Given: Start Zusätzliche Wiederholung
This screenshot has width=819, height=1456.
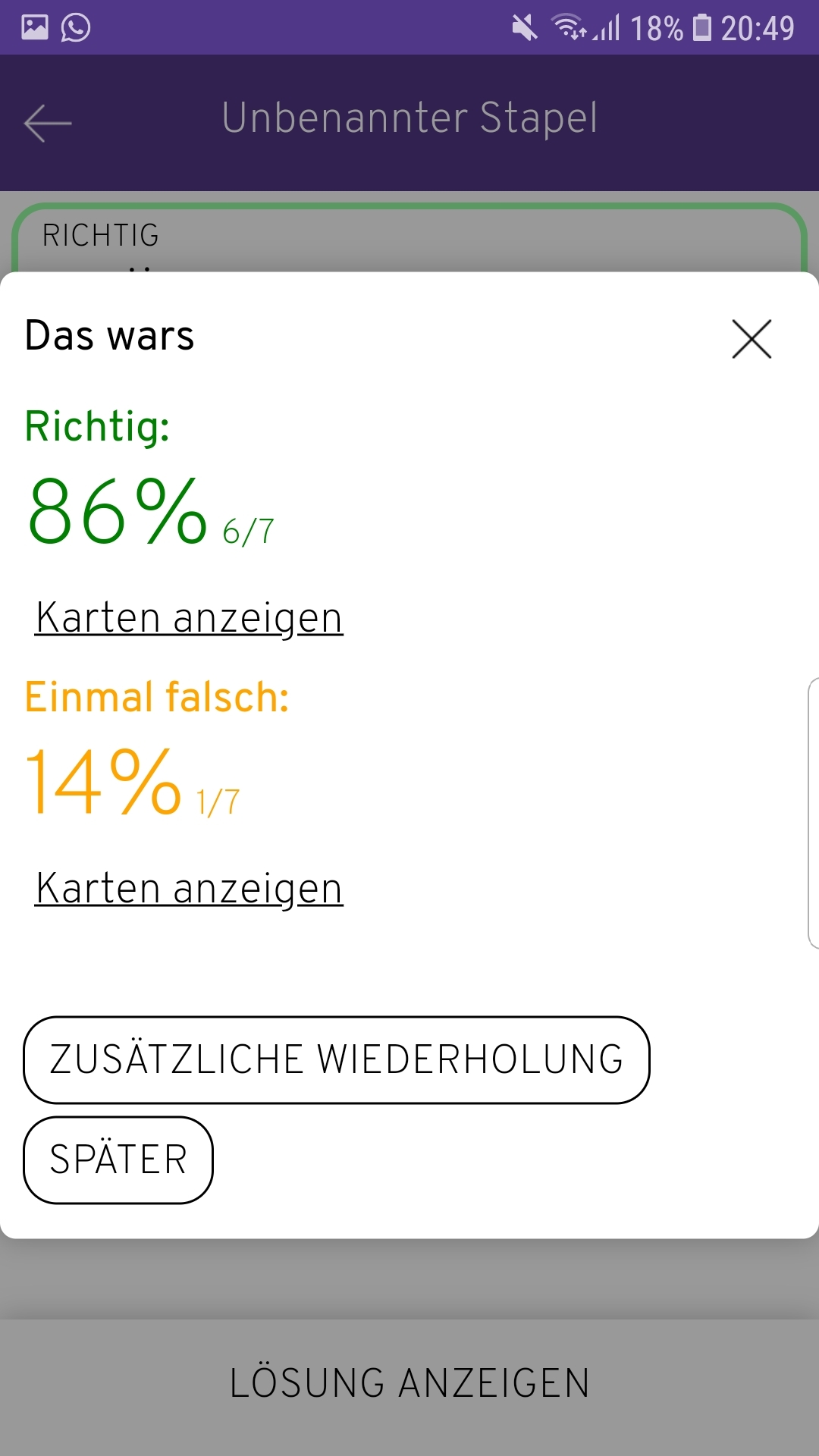Looking at the screenshot, I should 336,1059.
